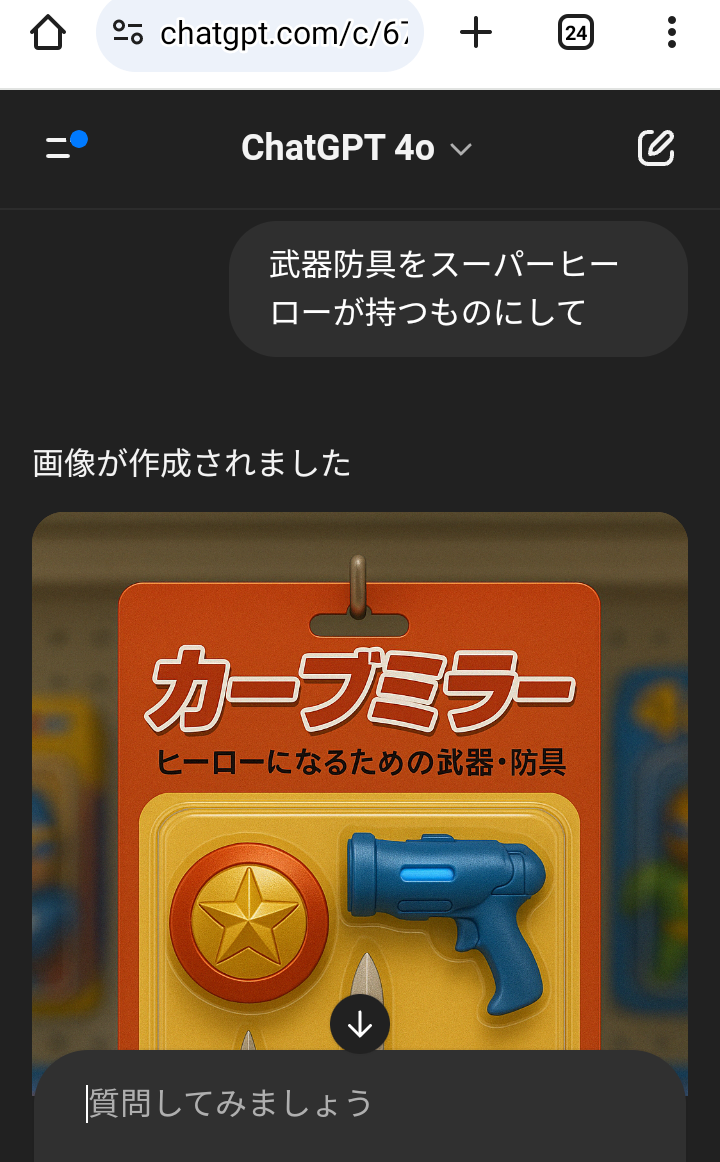The width and height of the screenshot is (720, 1162).
Task: Open the Chrome three-dot menu
Action: (x=671, y=32)
